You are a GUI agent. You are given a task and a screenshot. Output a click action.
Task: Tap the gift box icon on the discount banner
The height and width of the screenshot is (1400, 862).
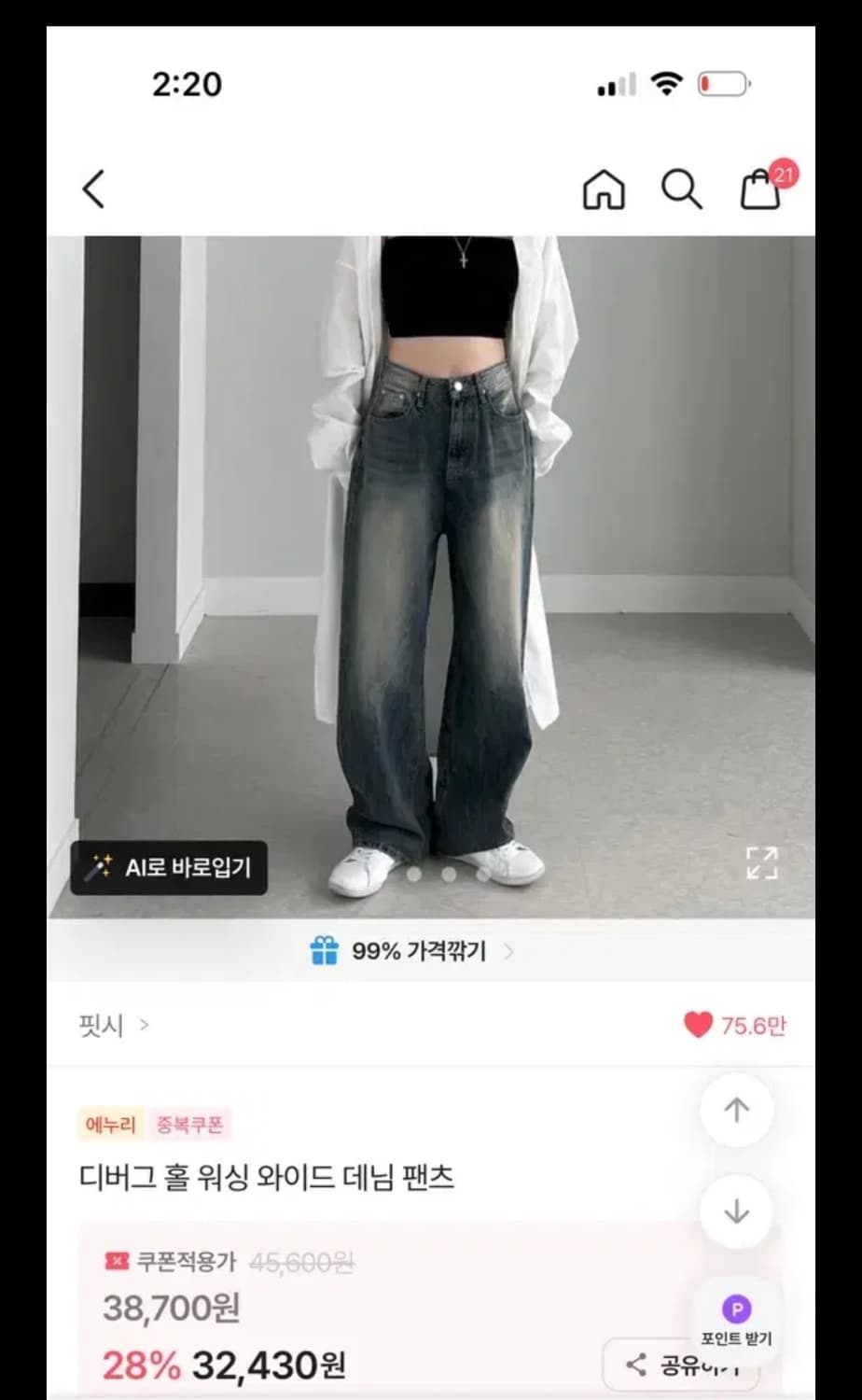(324, 951)
